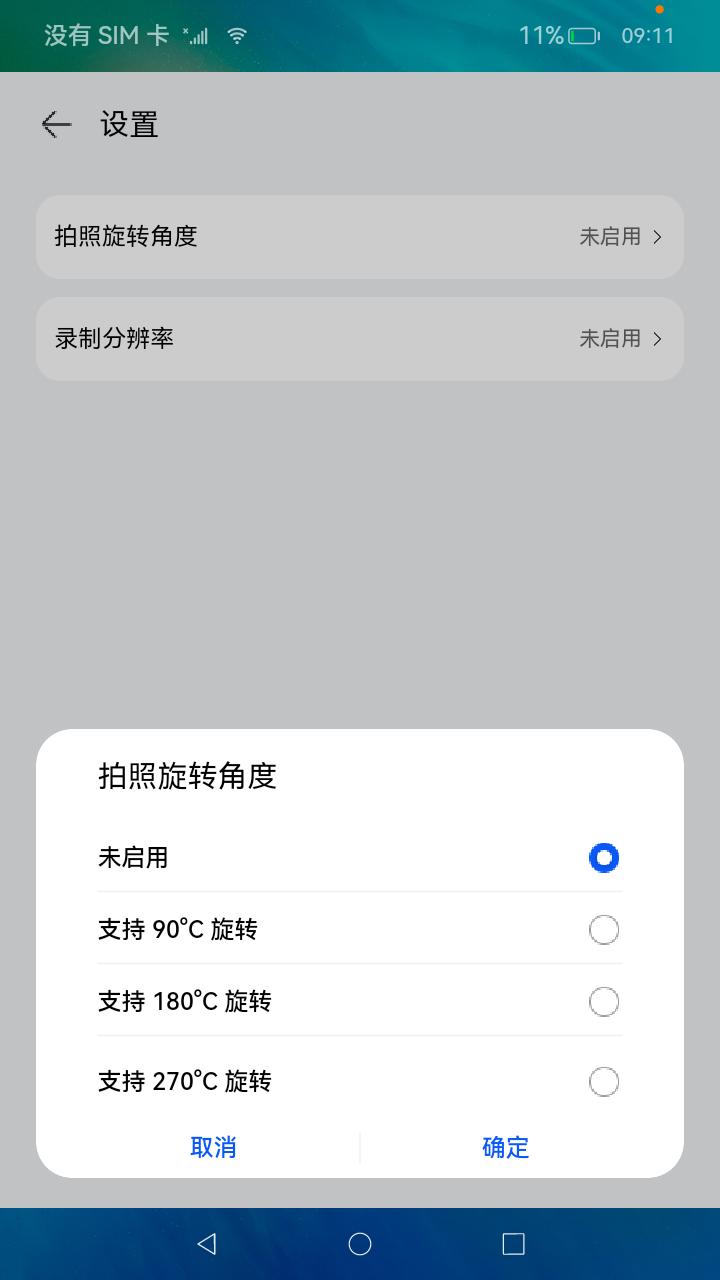
Task: Tap 取消 to cancel the dialog
Action: tap(213, 1147)
